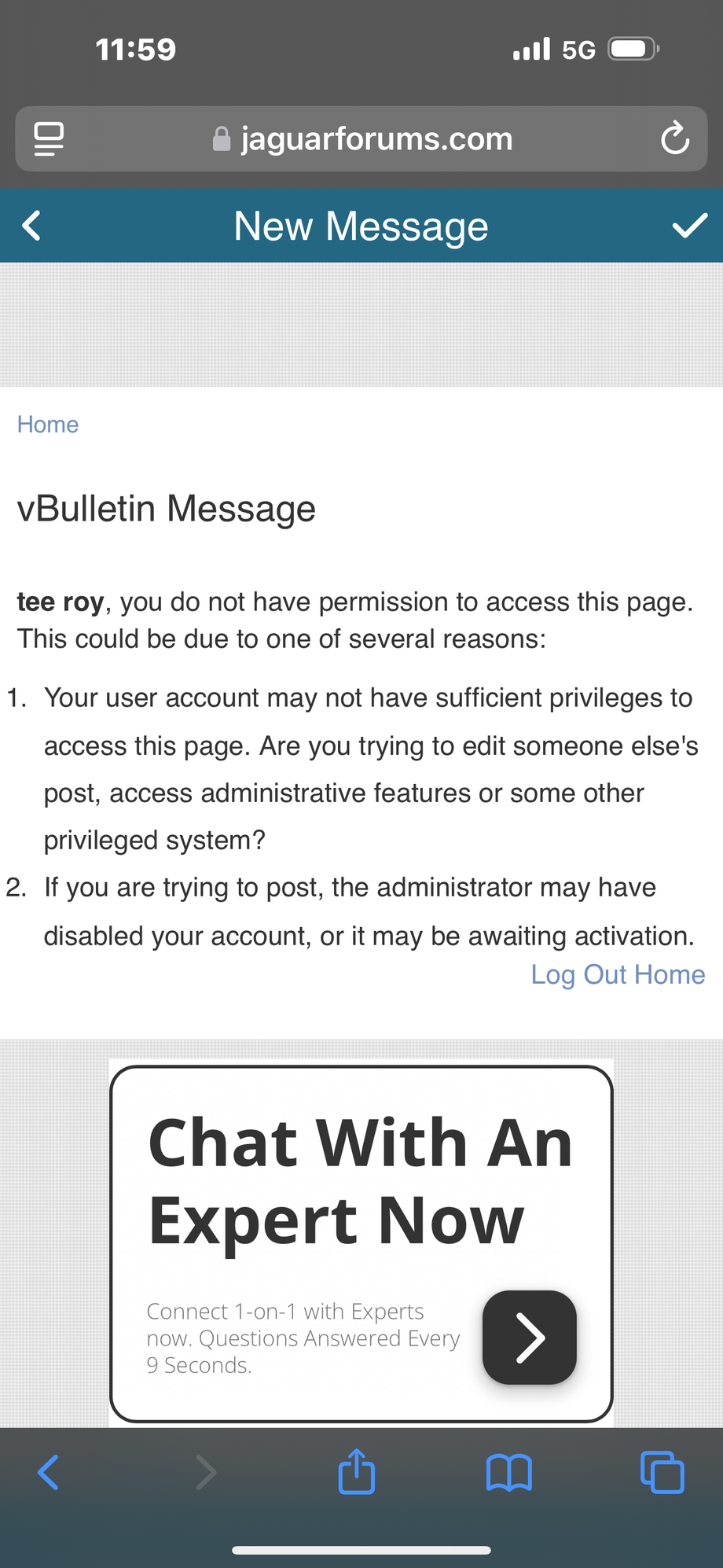Open the Home link beside Log Out
The width and height of the screenshot is (723, 1568).
tap(670, 974)
